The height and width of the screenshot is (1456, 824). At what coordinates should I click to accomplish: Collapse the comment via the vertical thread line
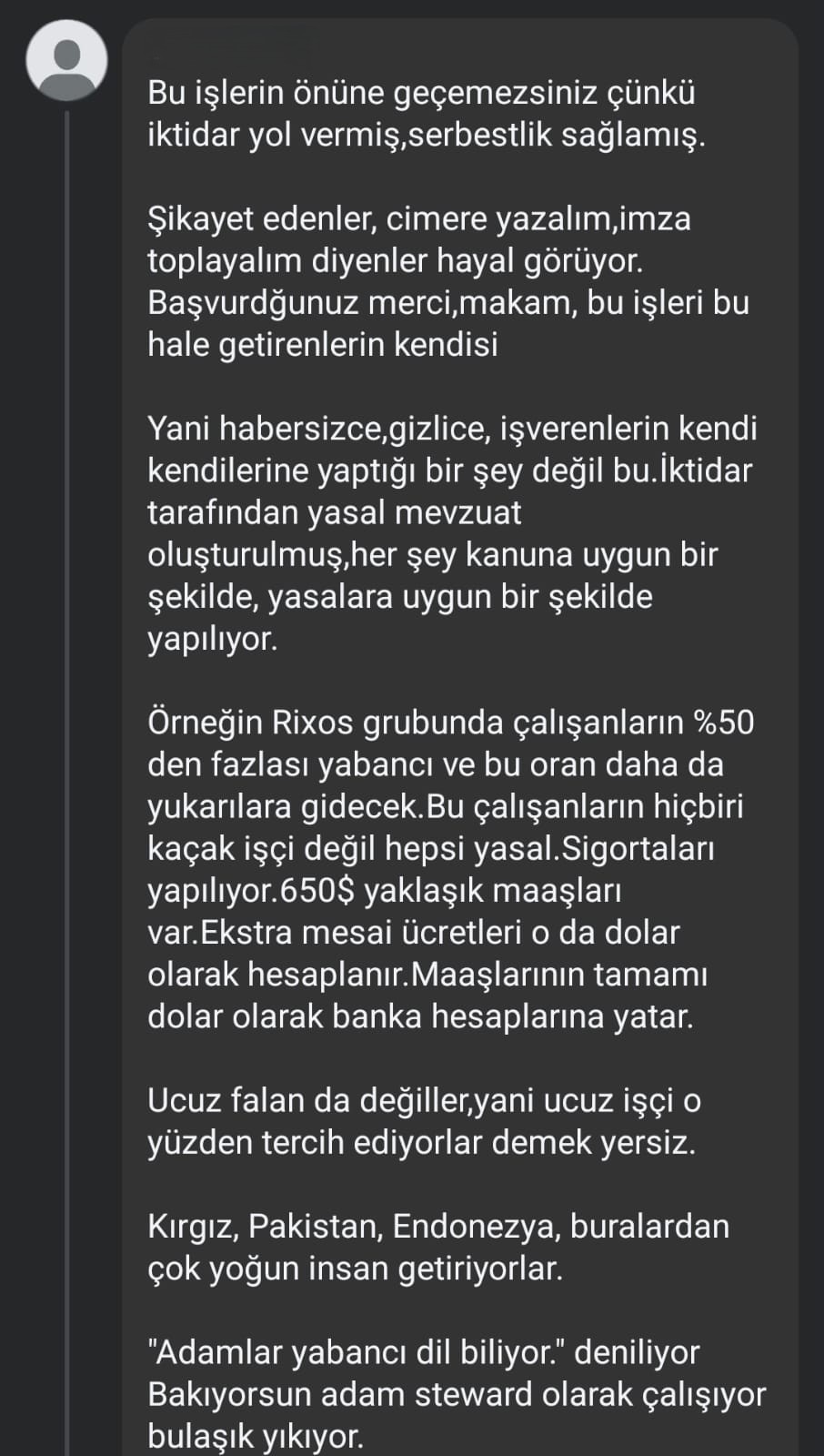click(66, 783)
